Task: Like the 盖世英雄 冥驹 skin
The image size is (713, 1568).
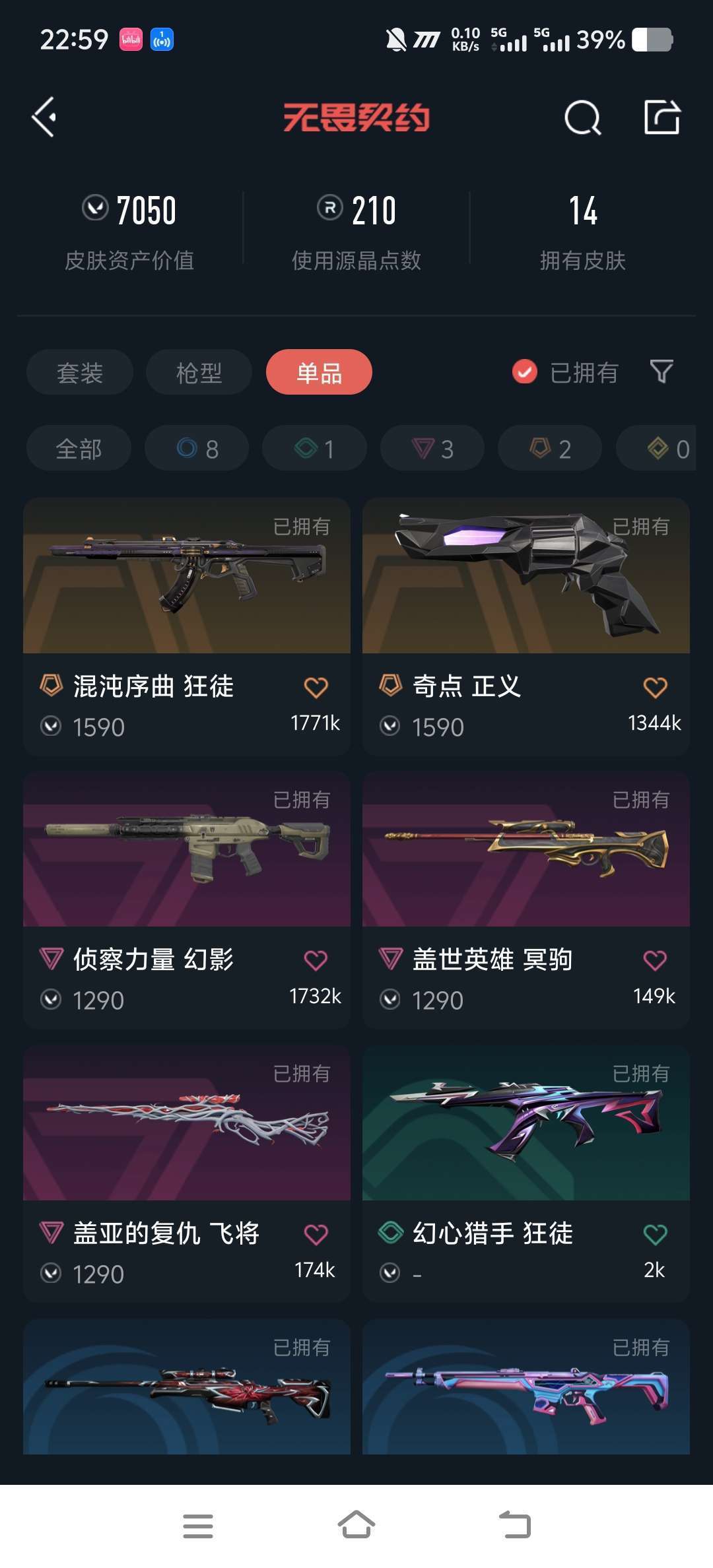Action: coord(655,960)
